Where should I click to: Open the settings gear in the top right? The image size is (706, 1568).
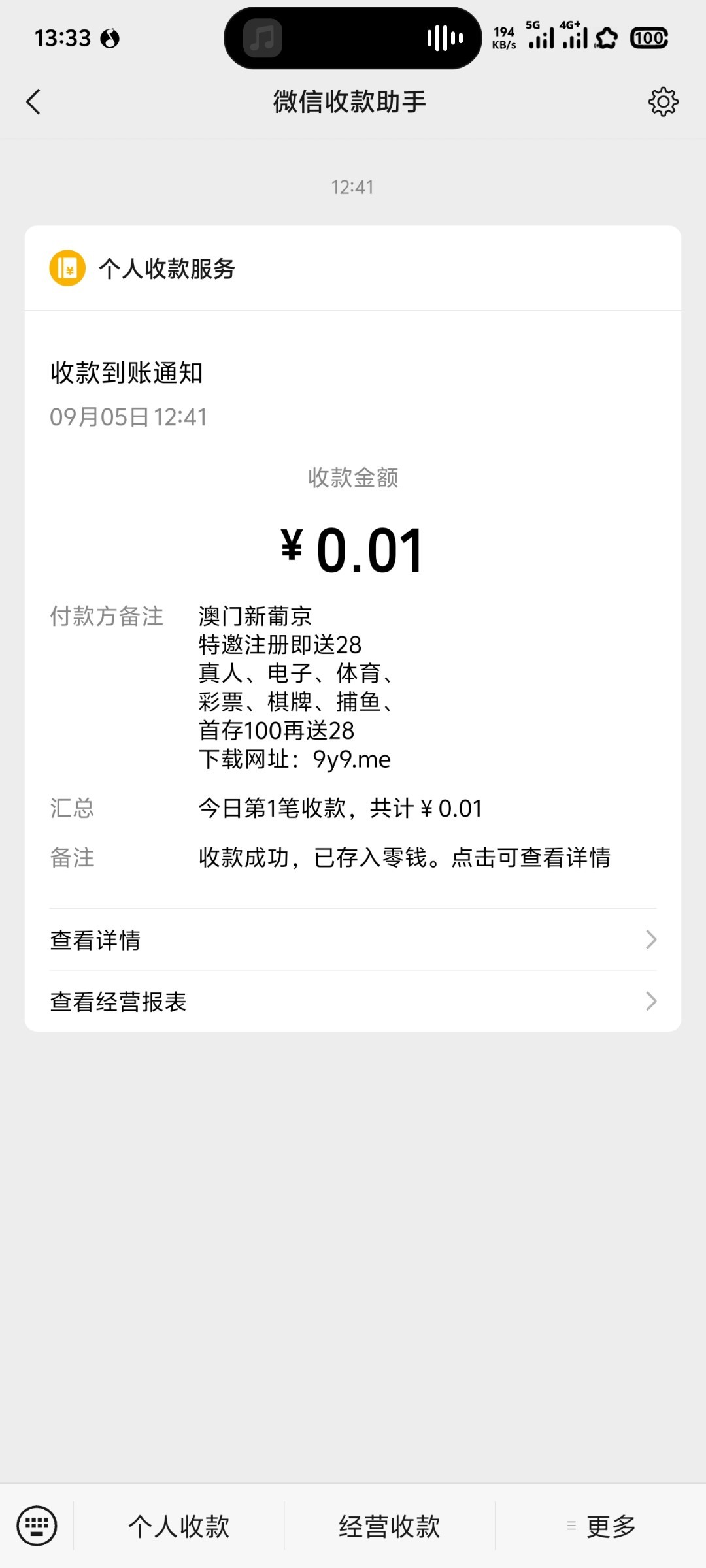663,102
